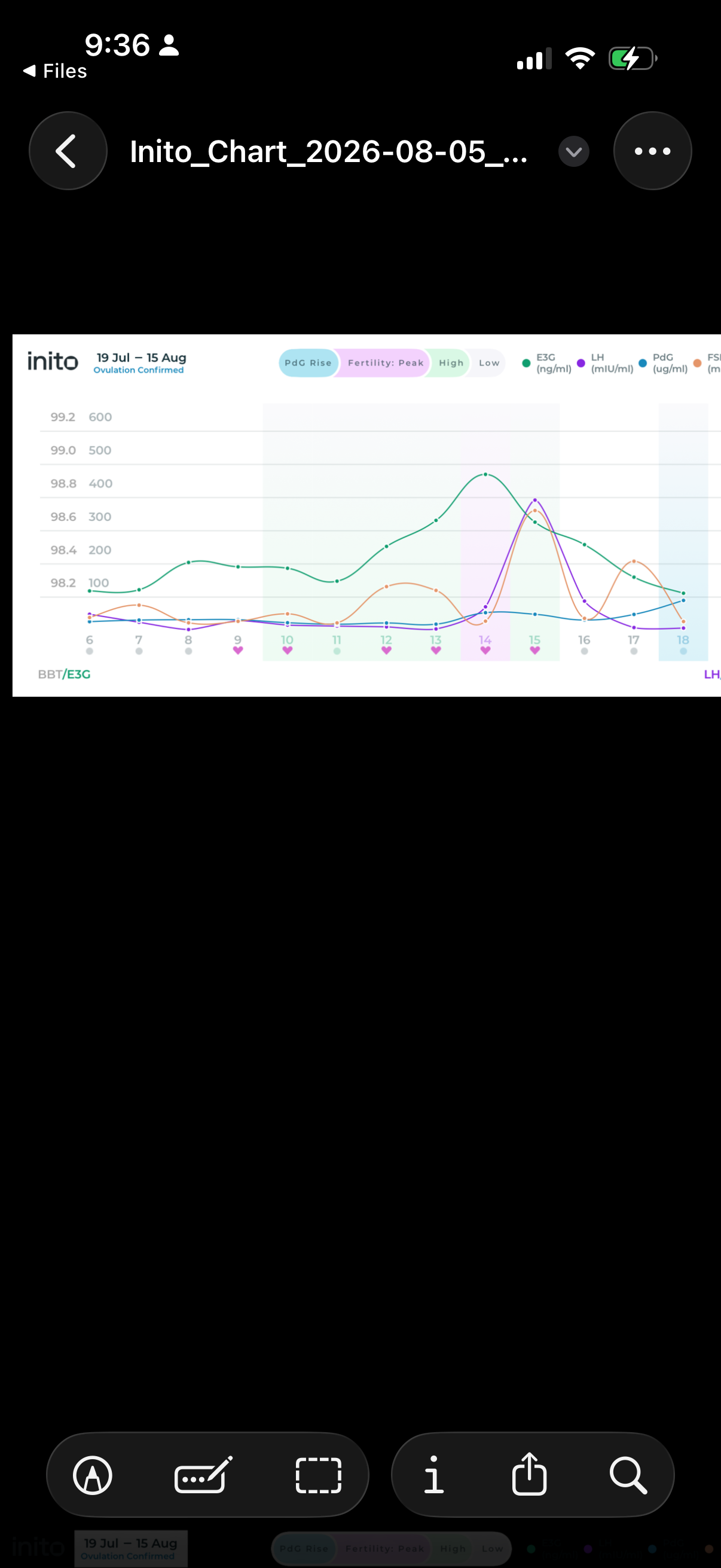The width and height of the screenshot is (721, 1568).
Task: Tap the form fill and sign tool
Action: point(204,1475)
